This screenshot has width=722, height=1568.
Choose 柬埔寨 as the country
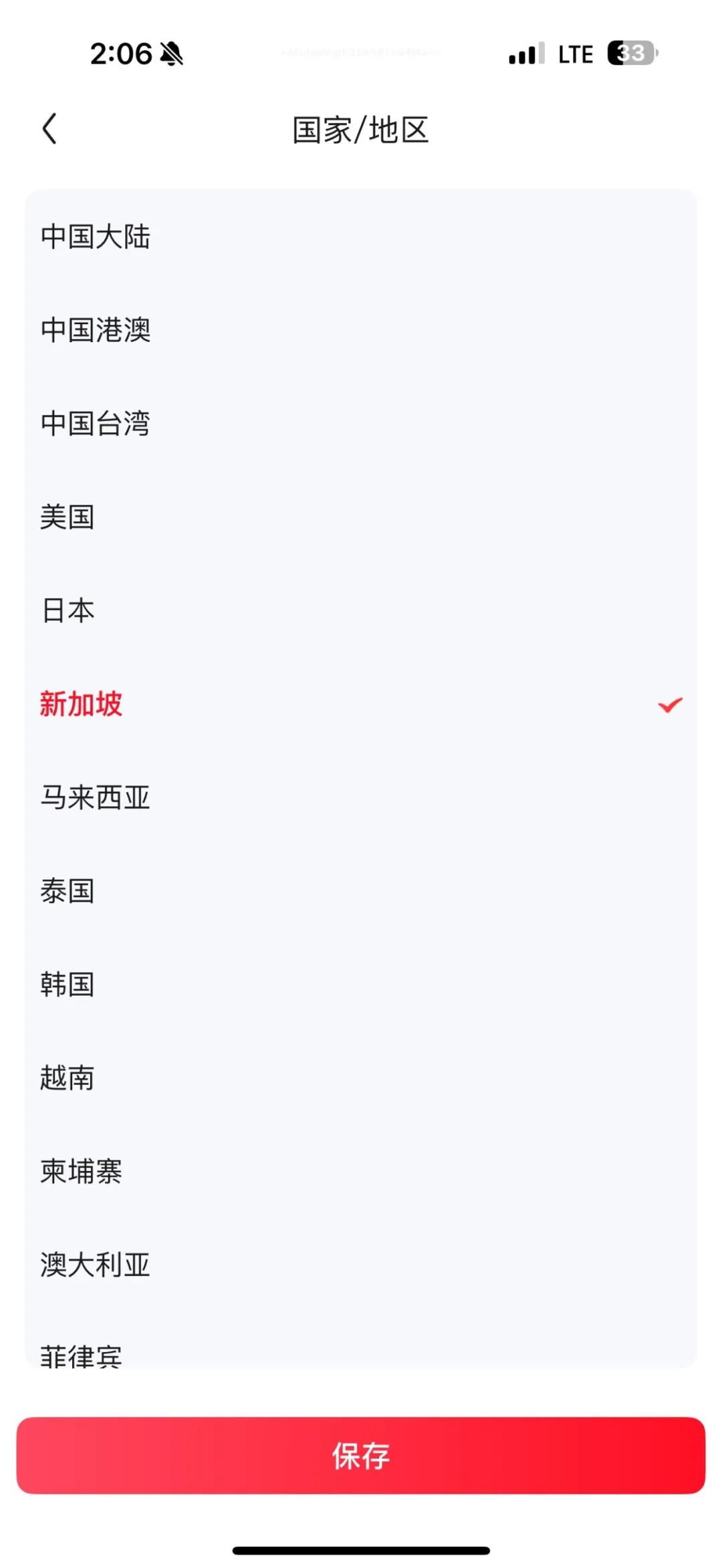(x=82, y=1172)
